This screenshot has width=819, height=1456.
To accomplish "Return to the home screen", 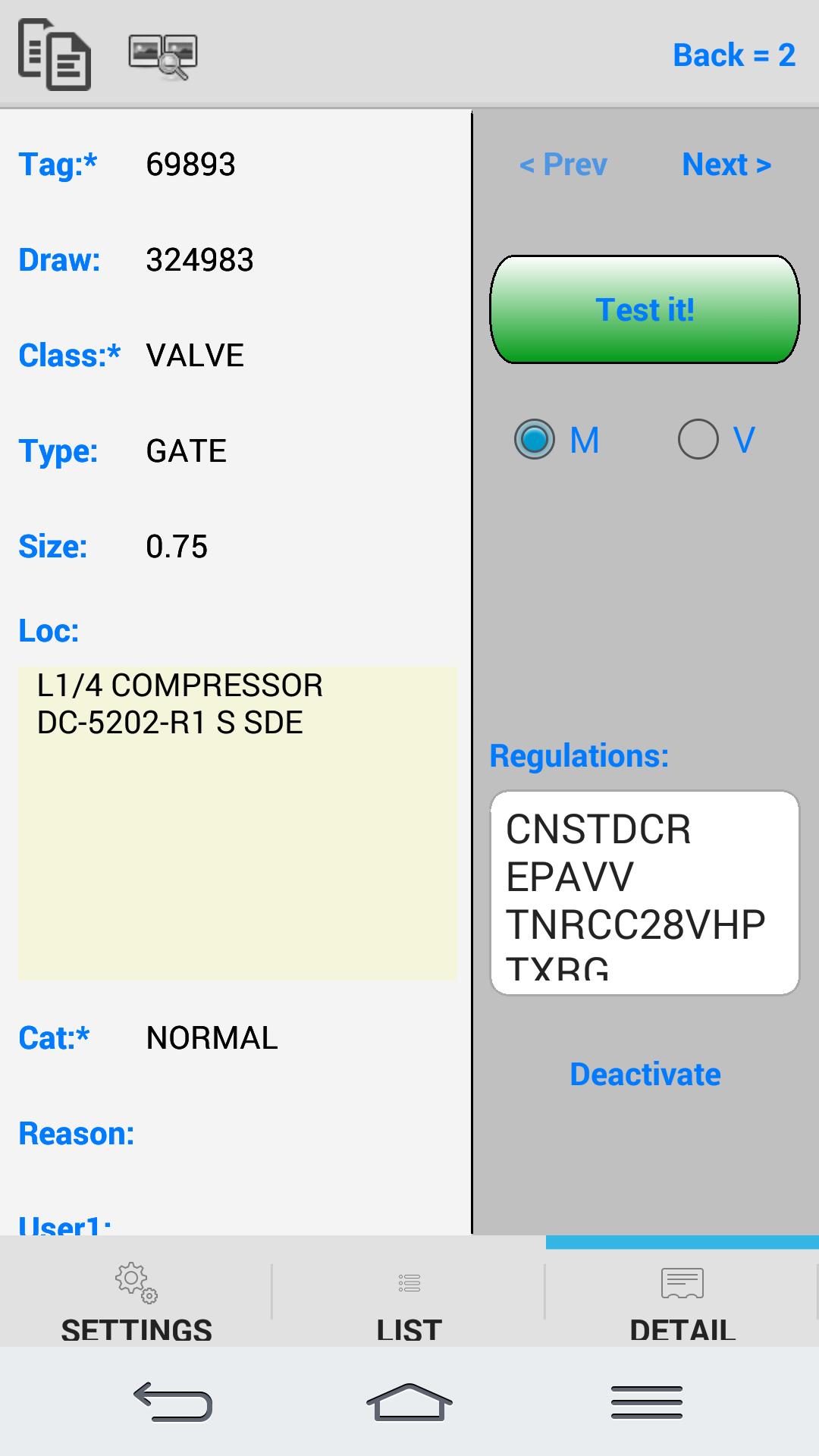I will point(409,1401).
